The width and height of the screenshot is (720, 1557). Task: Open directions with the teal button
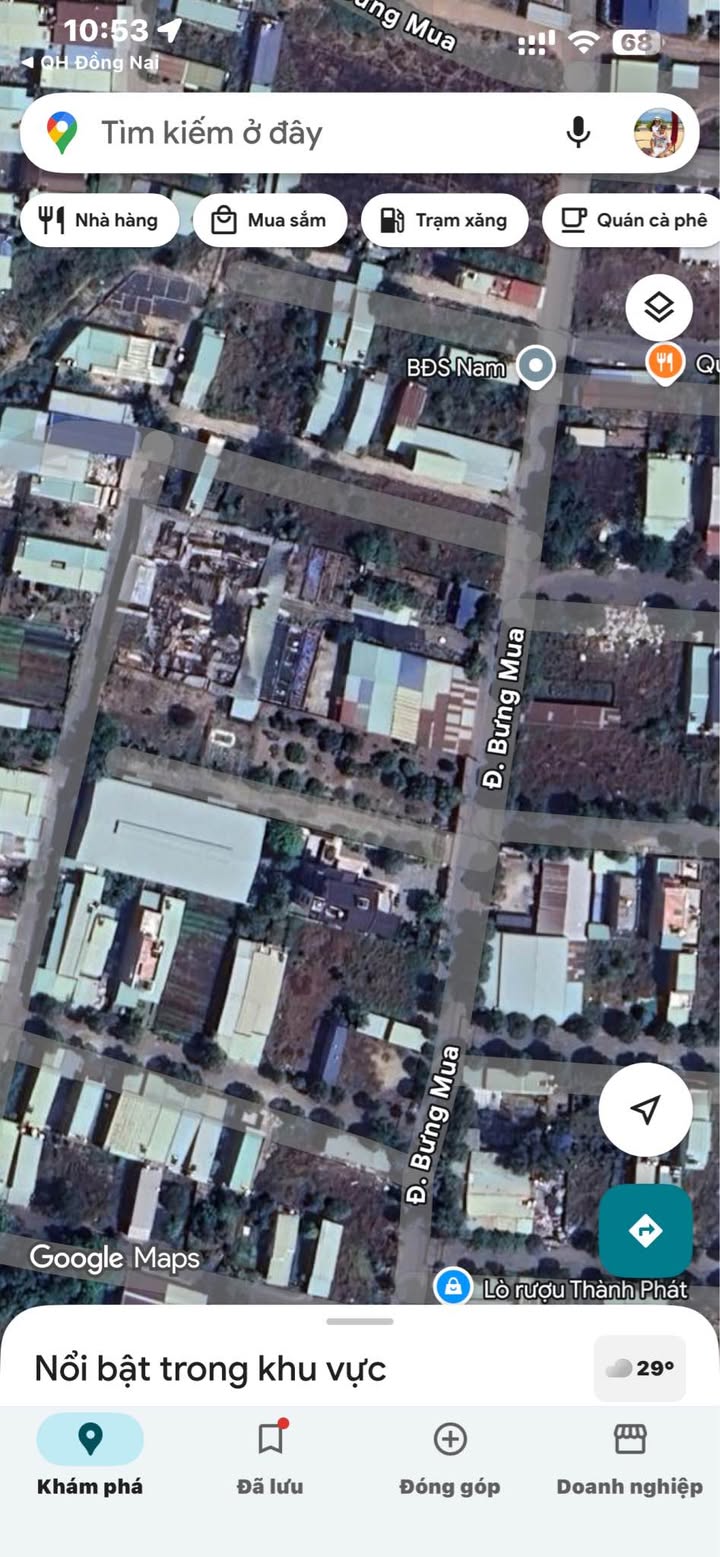pos(646,1231)
